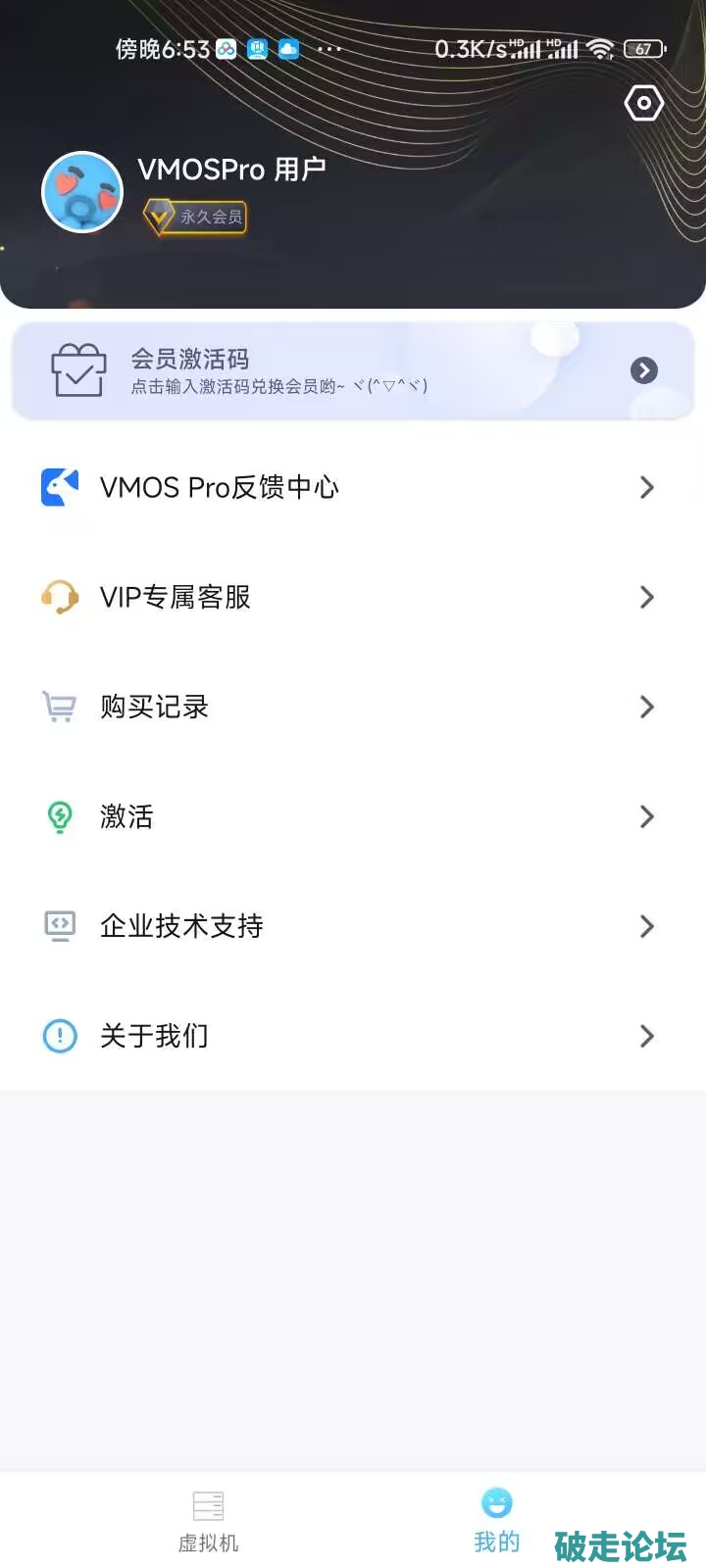Switch to the 虚拟机 tab
The height and width of the screenshot is (1568, 706).
pyautogui.click(x=208, y=1520)
